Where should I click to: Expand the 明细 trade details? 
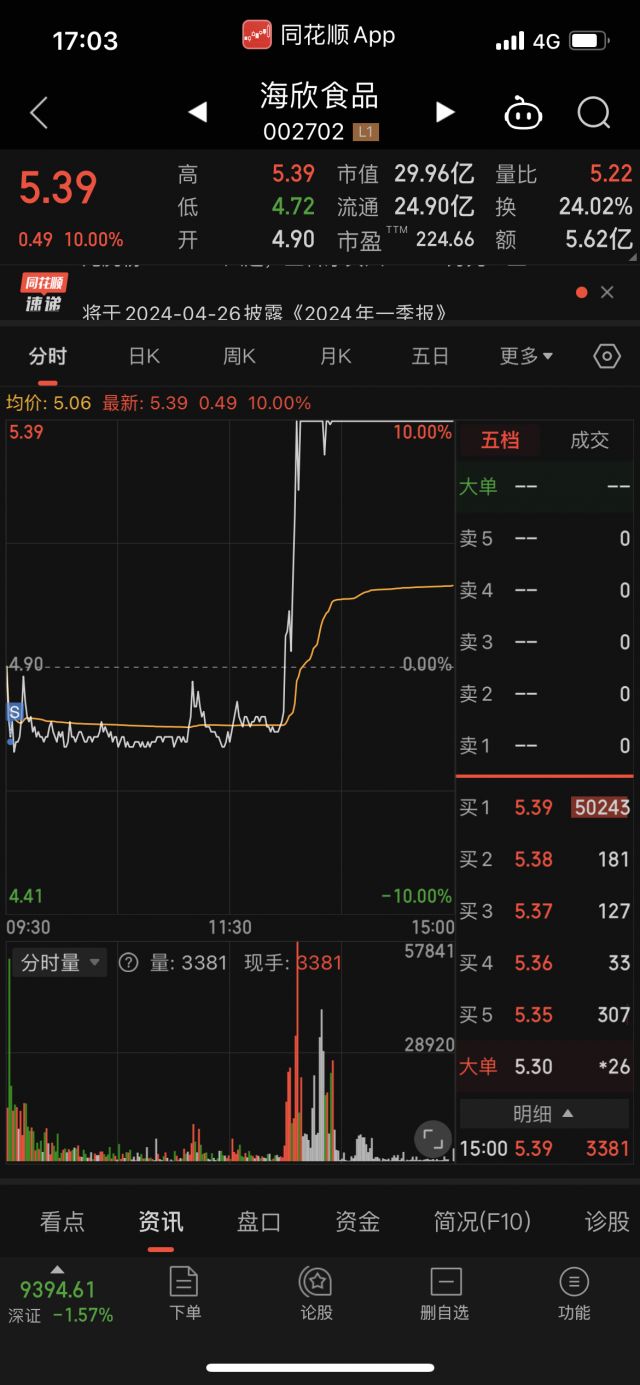tap(544, 1113)
